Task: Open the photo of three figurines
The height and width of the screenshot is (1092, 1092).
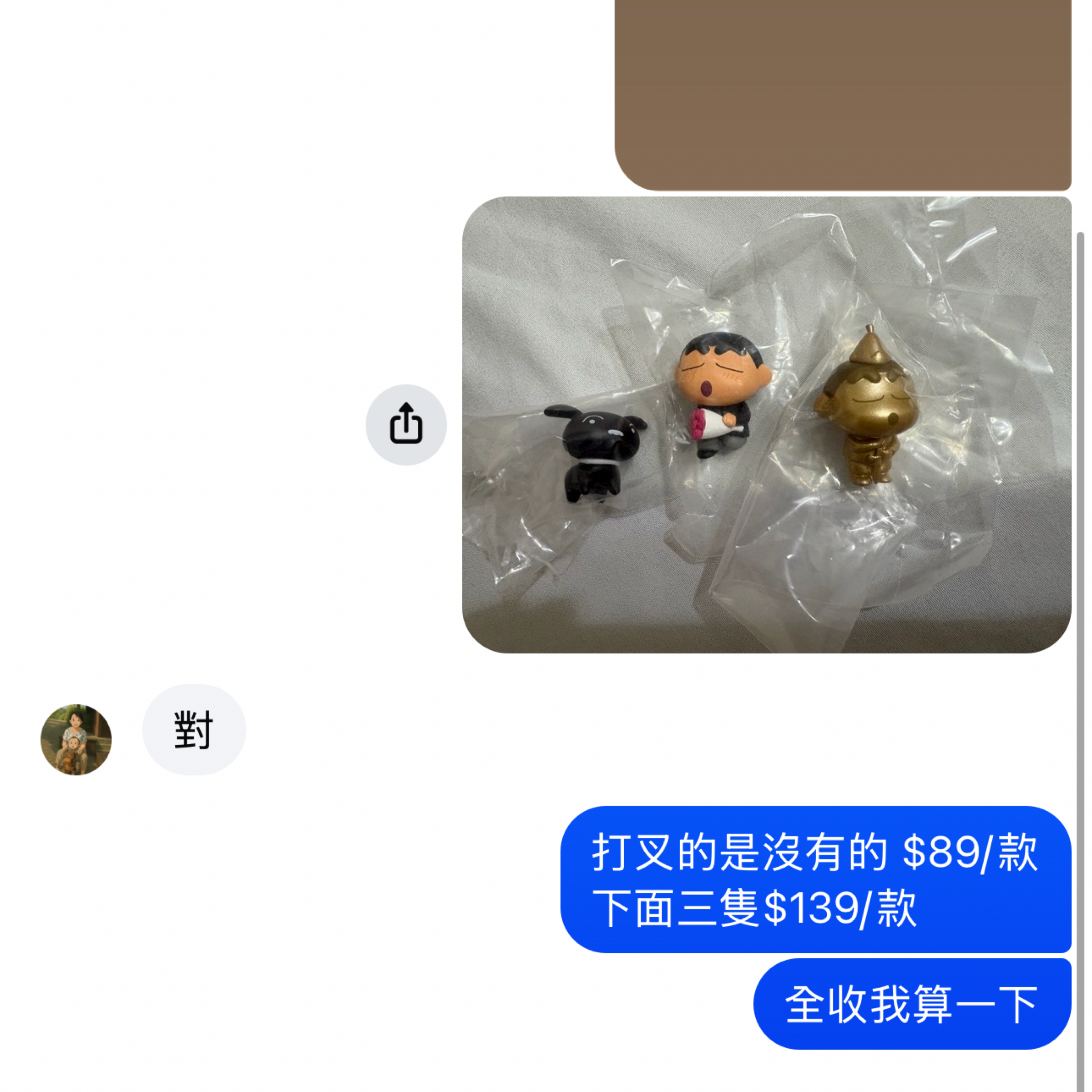Action: tap(766, 425)
